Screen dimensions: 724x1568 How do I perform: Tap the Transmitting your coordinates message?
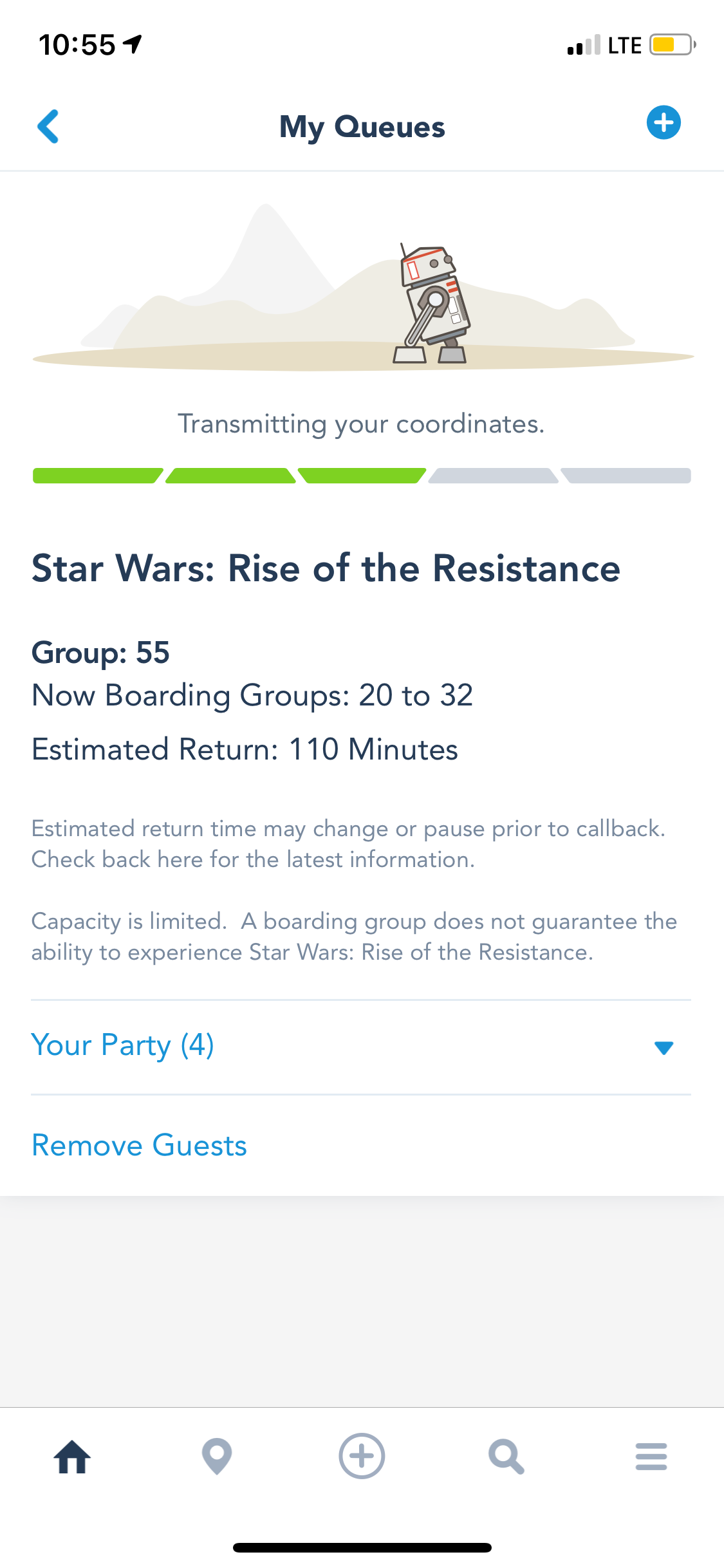click(x=362, y=423)
